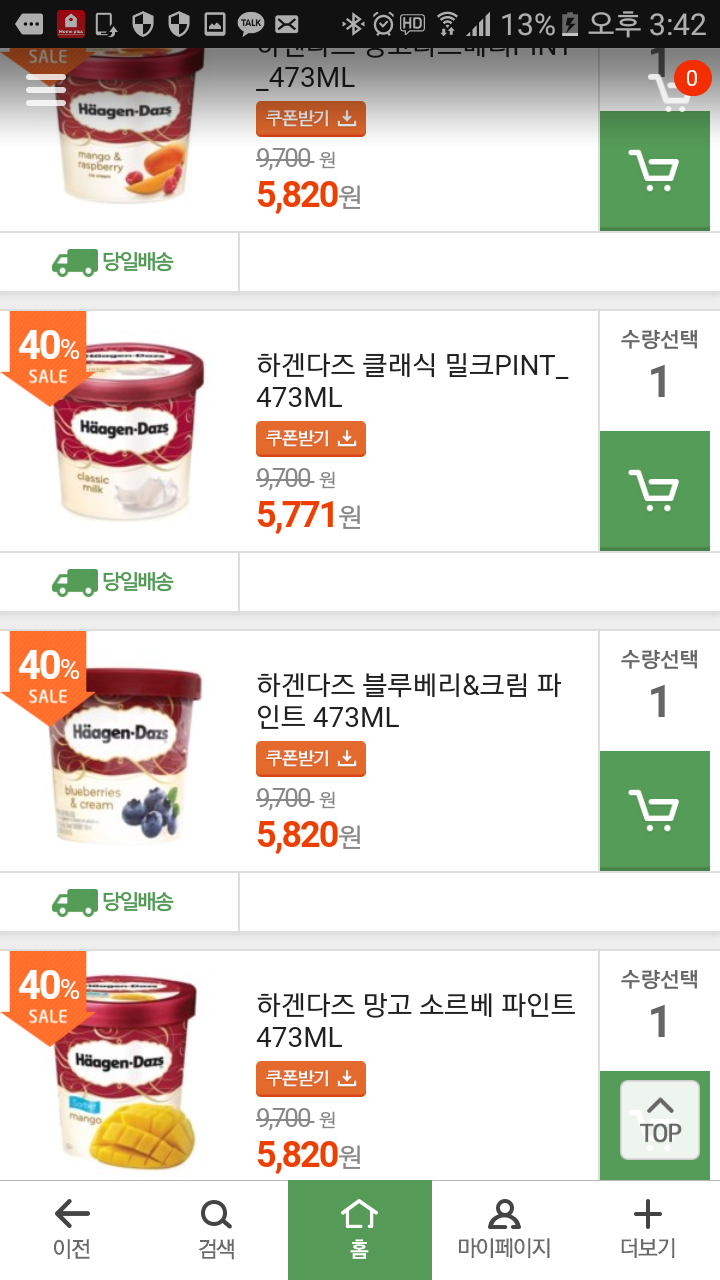This screenshot has width=720, height=1280.
Task: Open 하겐다즈 망고 소르베 파인트 product page
Action: tap(415, 1020)
